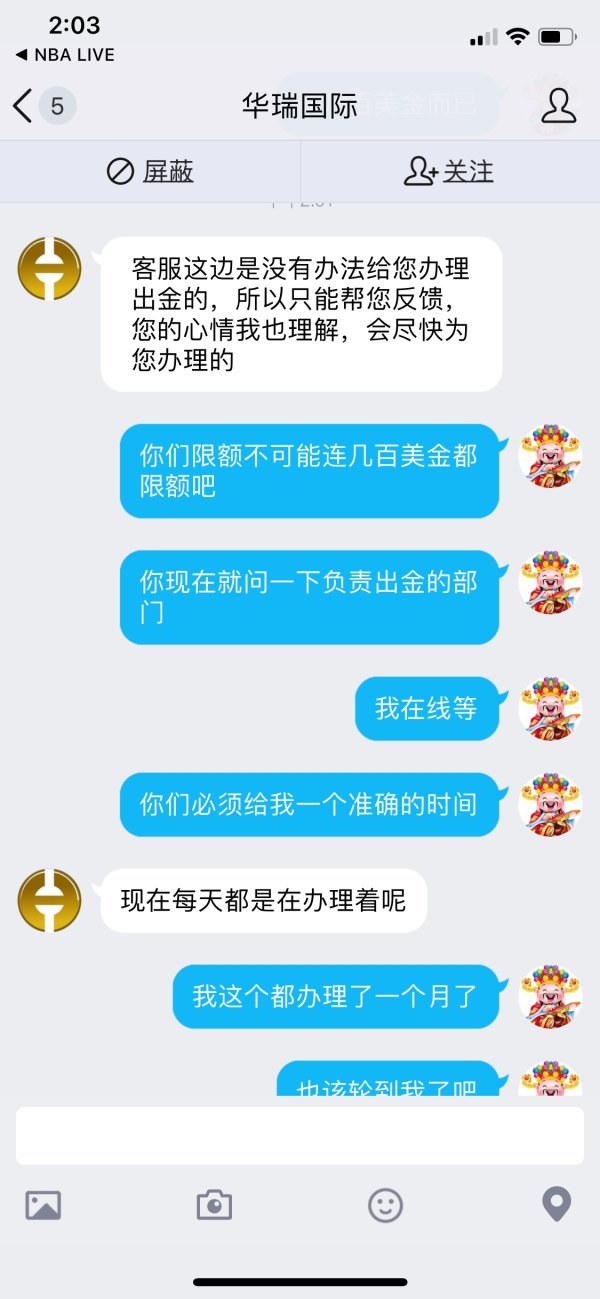Tap the message text input field
This screenshot has width=600, height=1299.
tap(300, 1135)
